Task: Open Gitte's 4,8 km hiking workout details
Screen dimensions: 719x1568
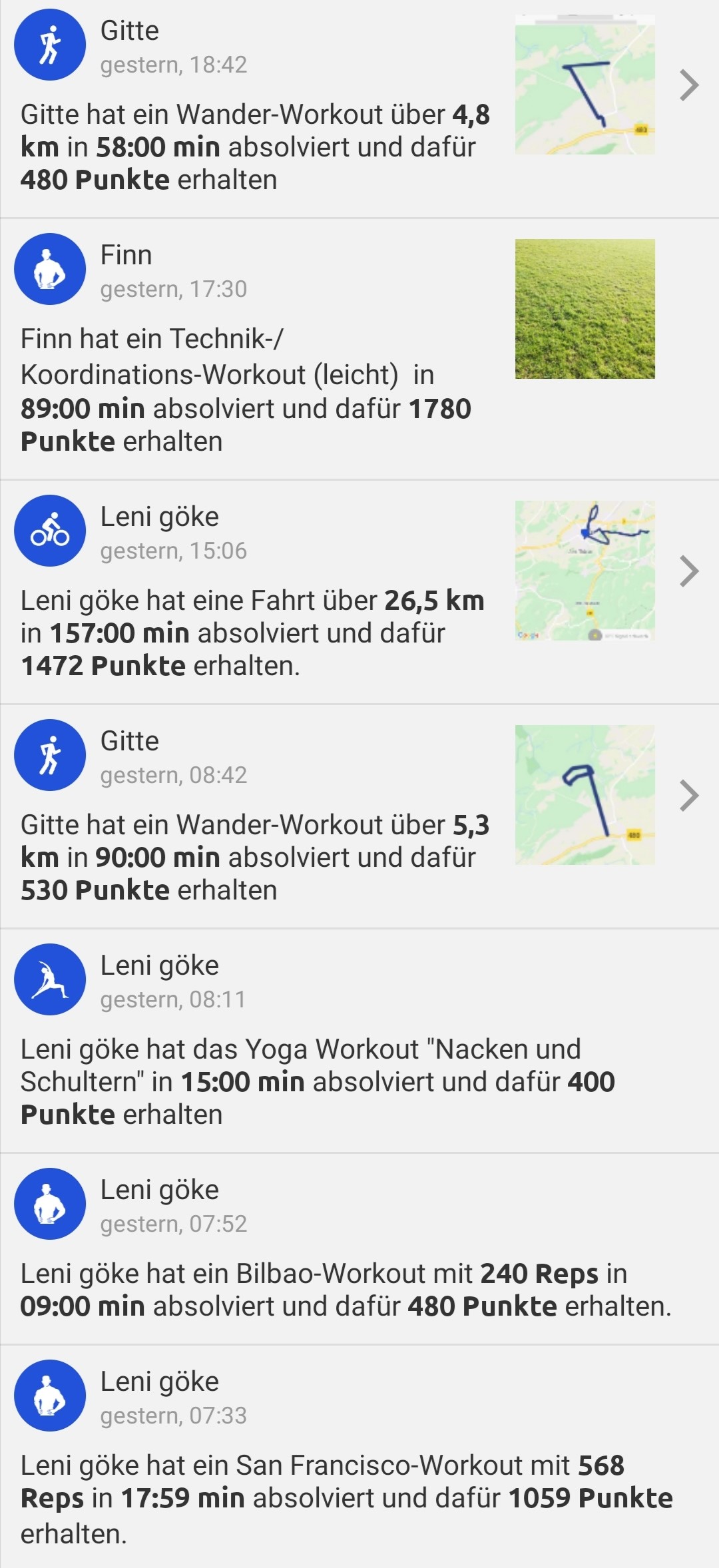Action: tap(688, 85)
